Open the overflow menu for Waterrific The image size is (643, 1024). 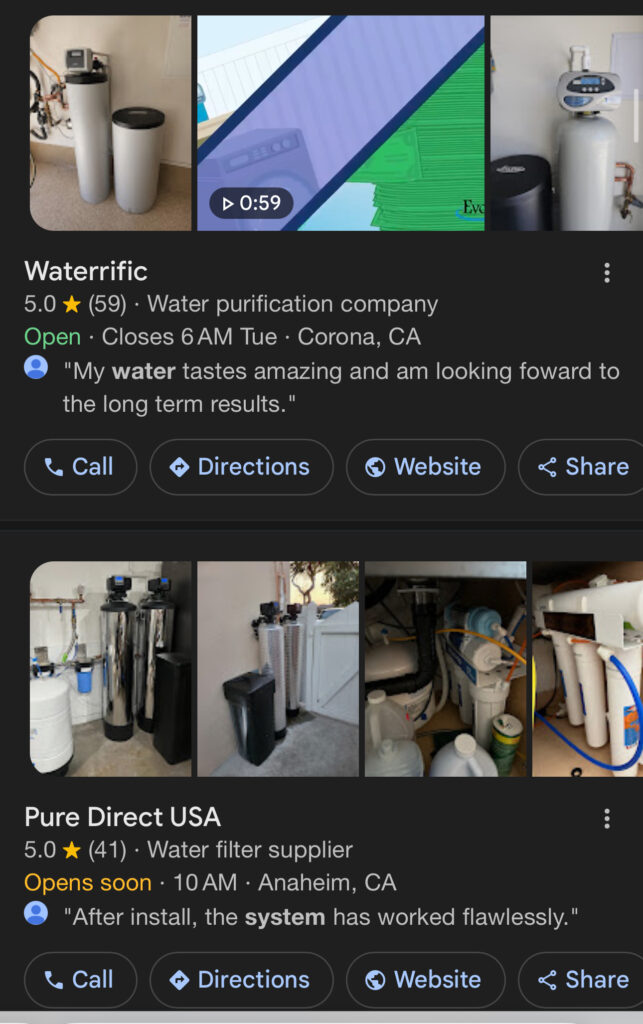click(x=606, y=273)
